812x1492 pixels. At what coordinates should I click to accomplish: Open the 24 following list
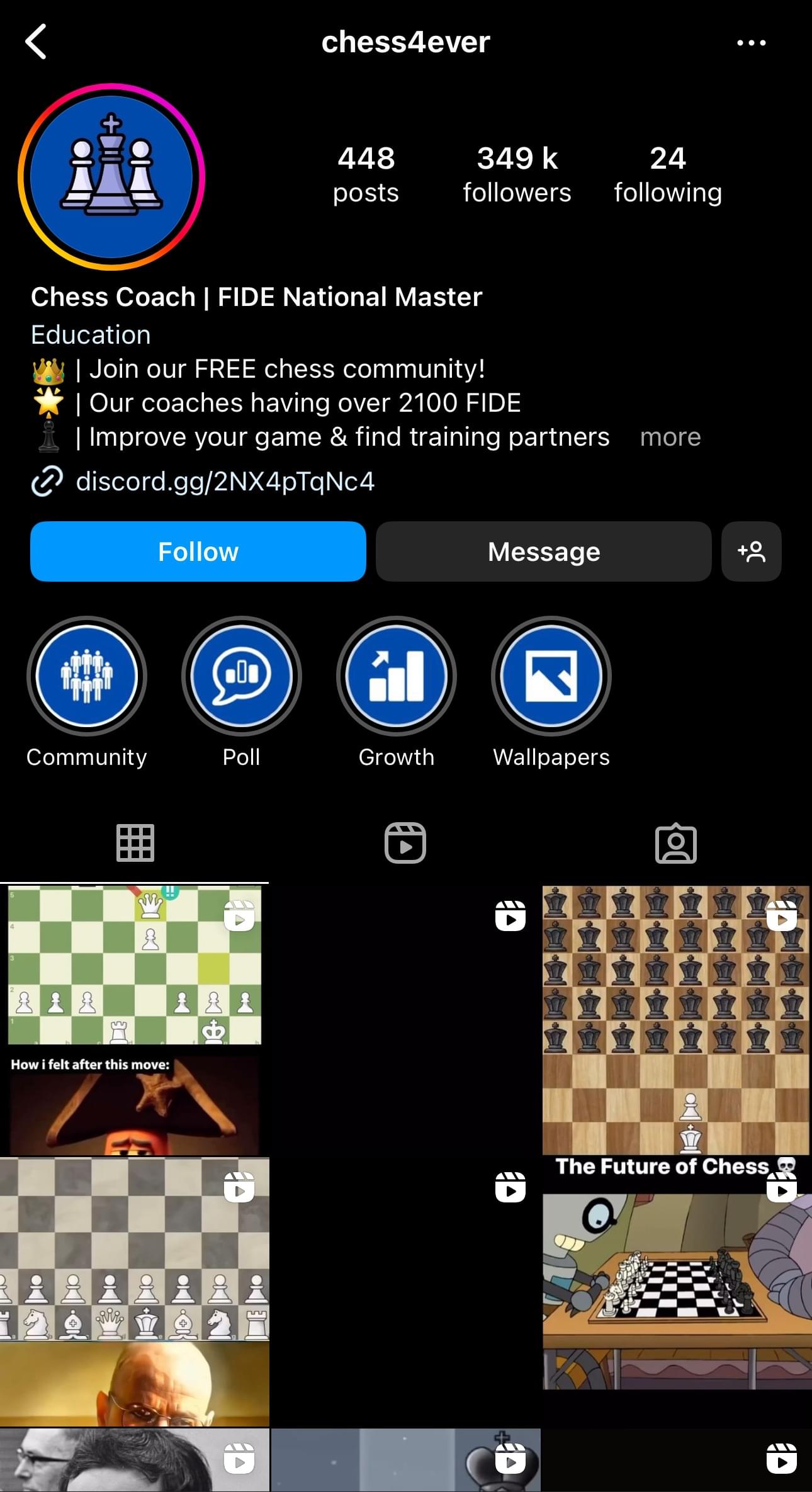pos(667,174)
